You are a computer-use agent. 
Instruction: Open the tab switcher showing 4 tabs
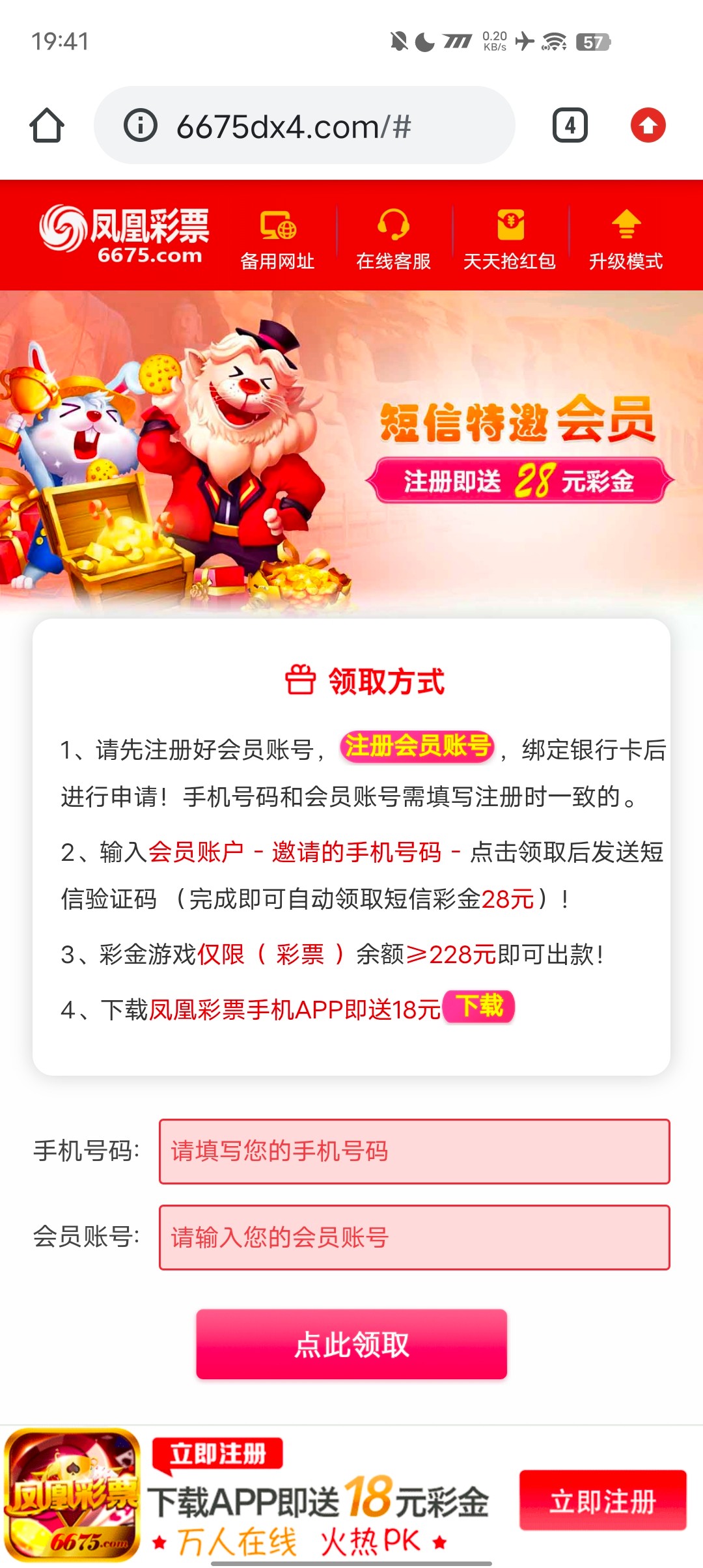click(x=570, y=125)
